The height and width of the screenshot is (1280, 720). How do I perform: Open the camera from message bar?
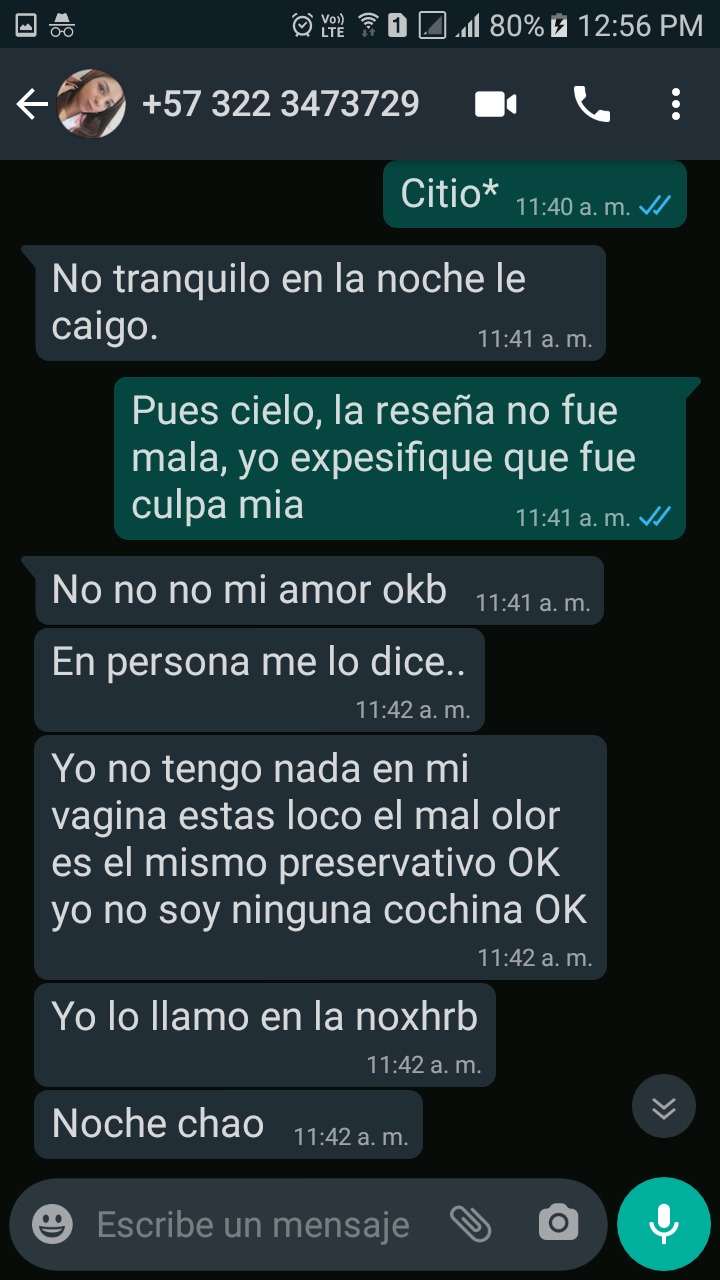tap(558, 1222)
